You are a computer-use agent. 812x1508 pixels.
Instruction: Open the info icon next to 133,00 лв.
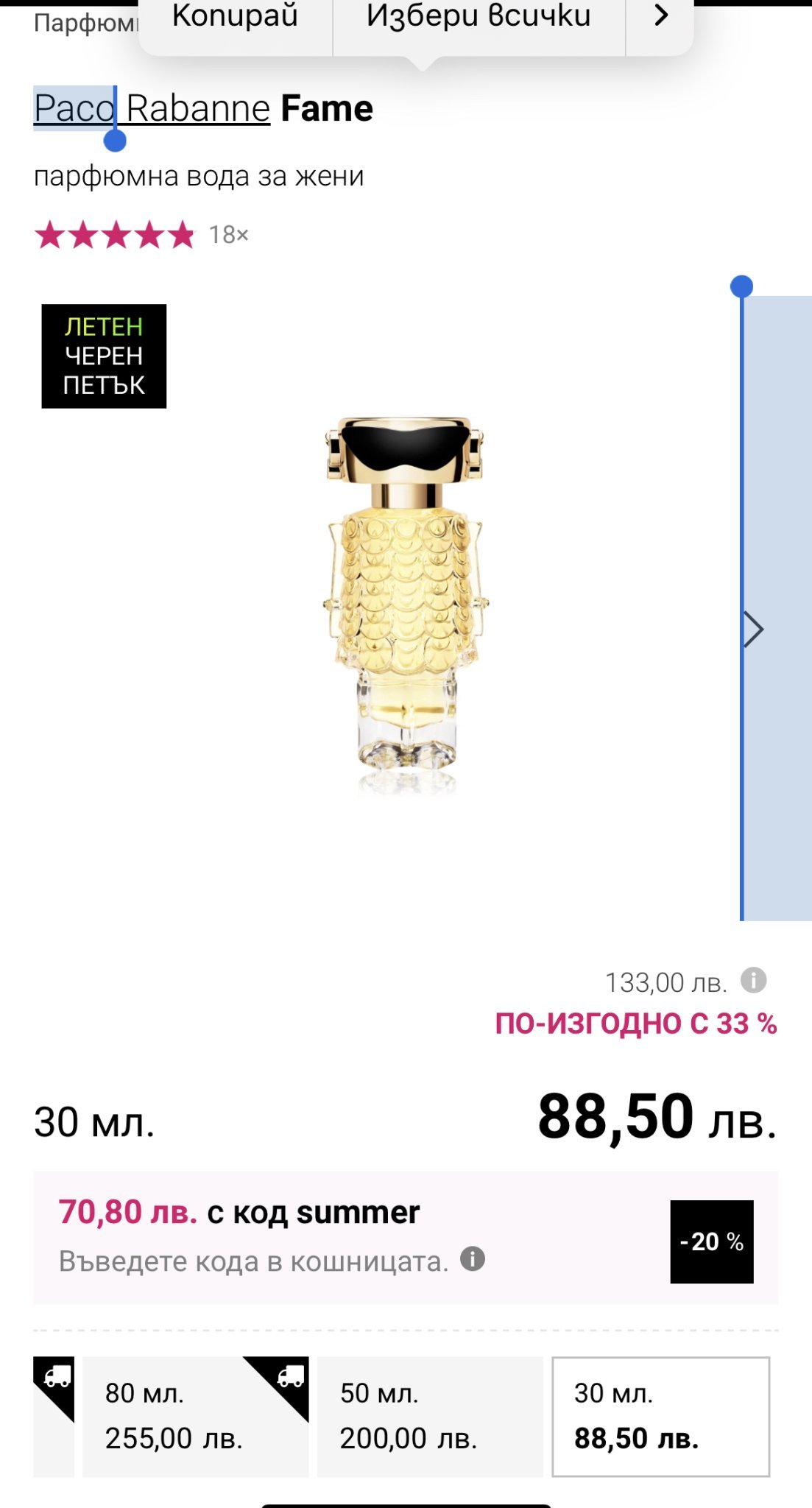point(753,980)
